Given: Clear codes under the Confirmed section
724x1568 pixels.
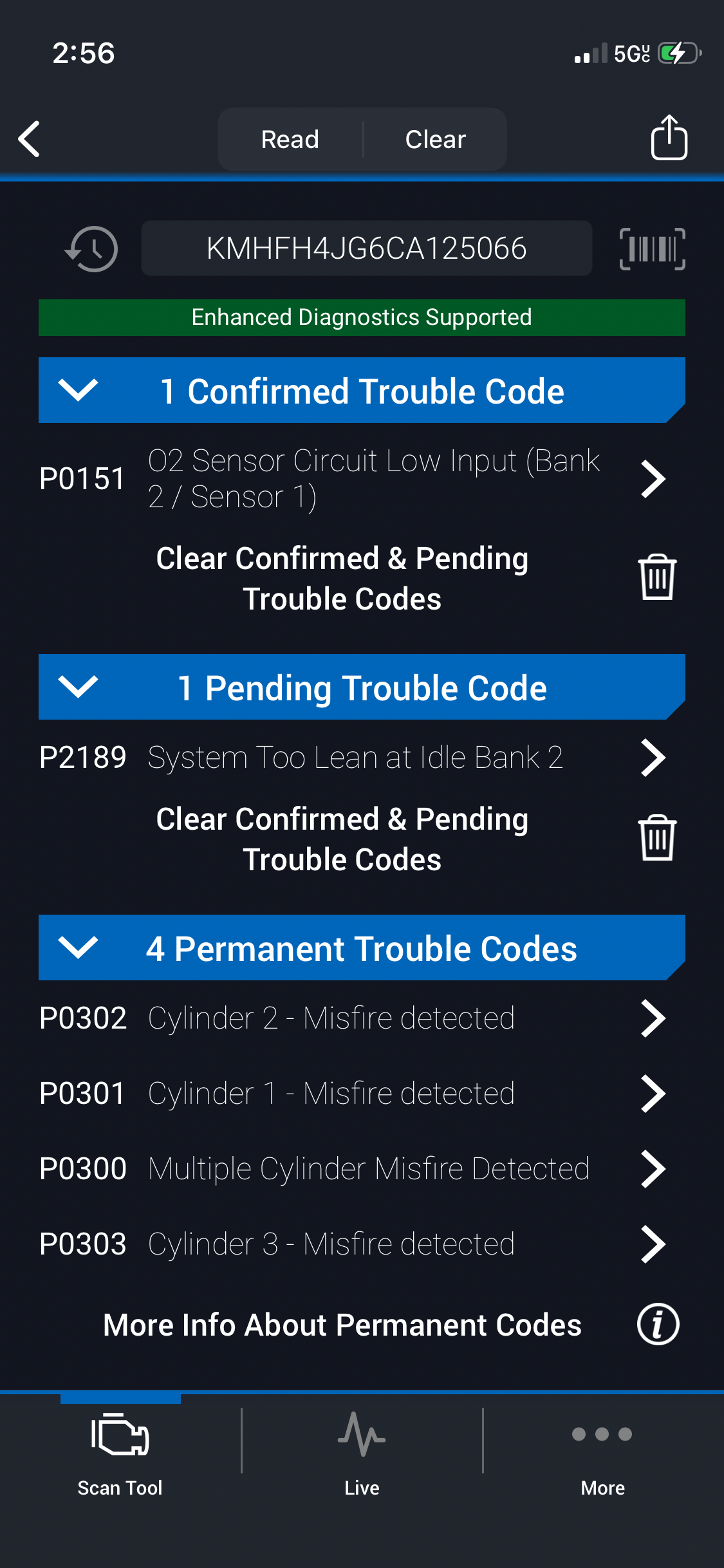Looking at the screenshot, I should pyautogui.click(x=657, y=577).
